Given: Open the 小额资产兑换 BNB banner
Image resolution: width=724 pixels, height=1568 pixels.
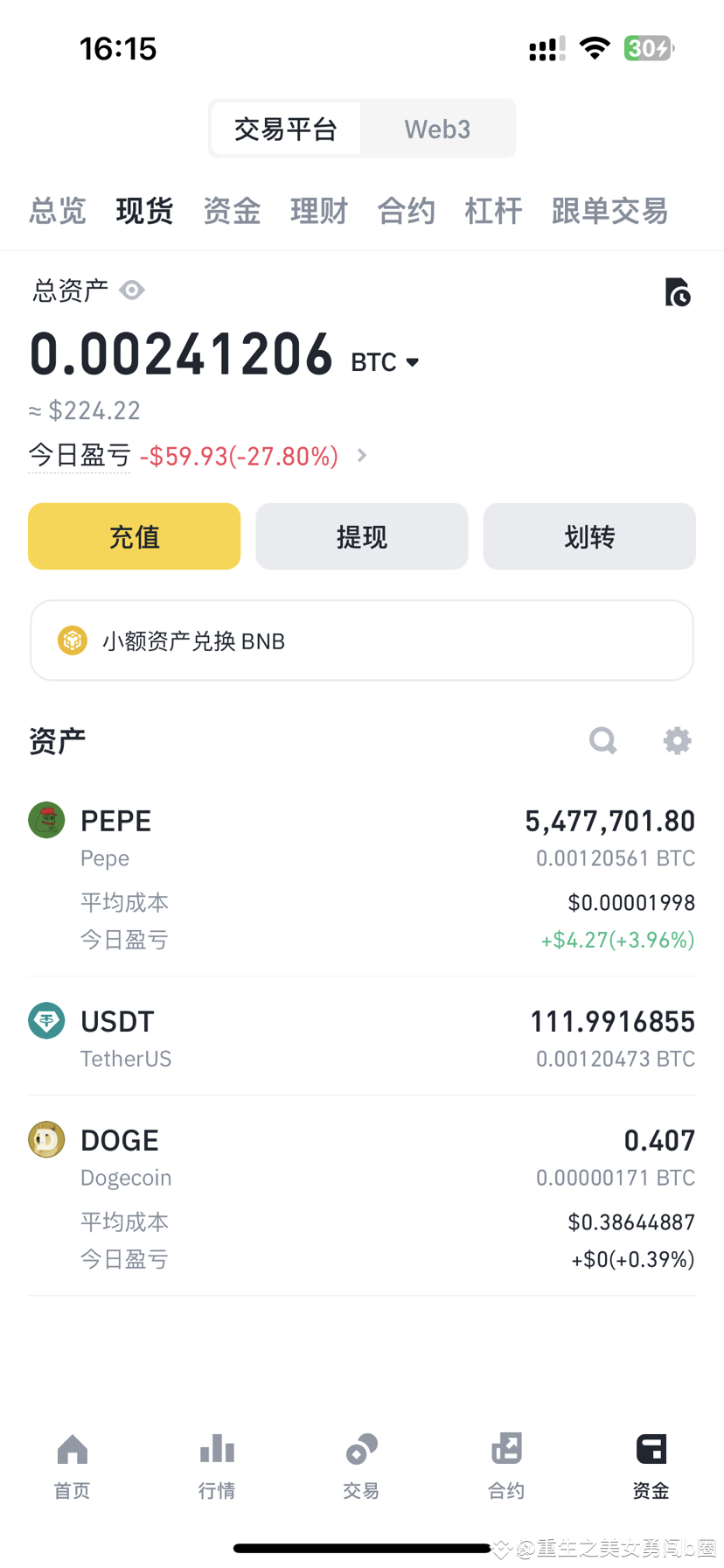Looking at the screenshot, I should pos(361,640).
